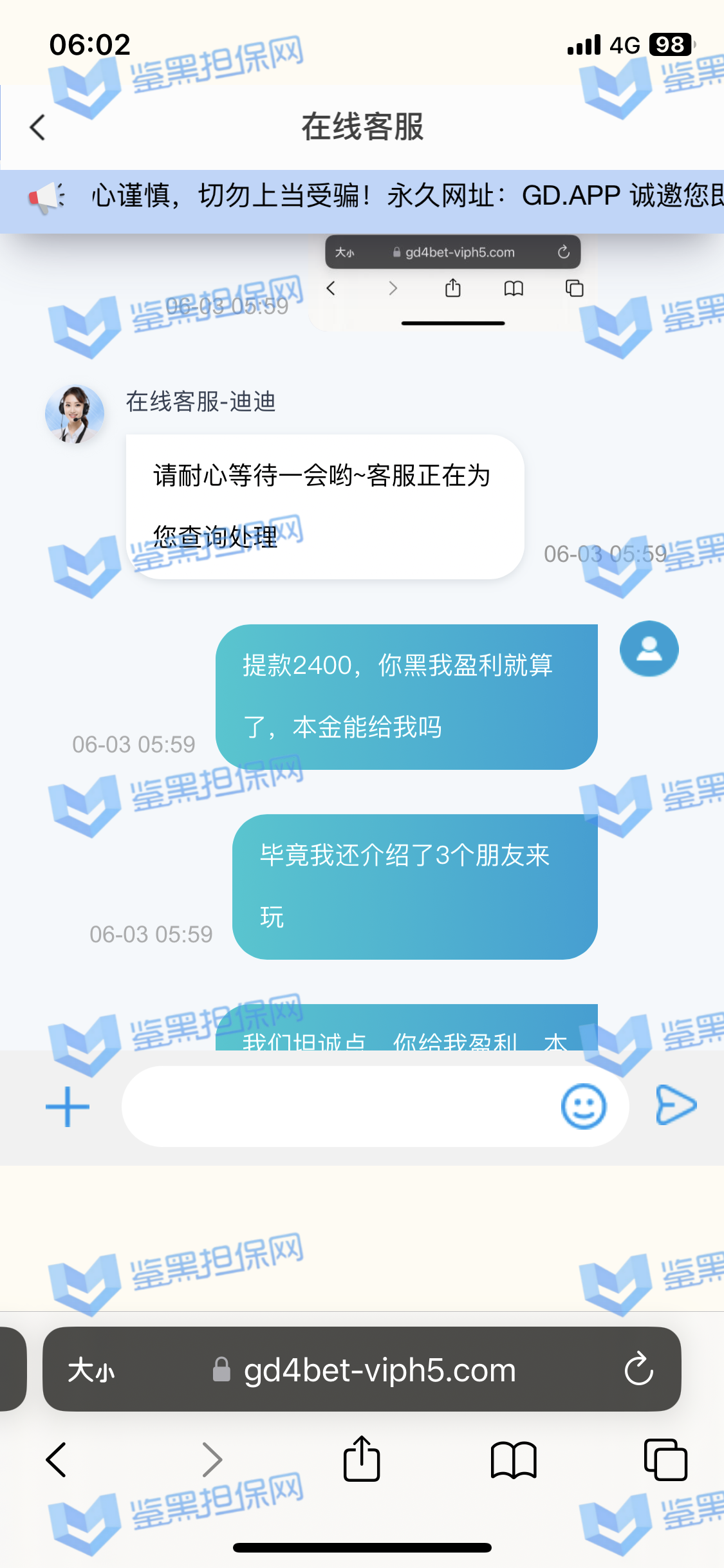
Task: Go back from the 在线客服 chat
Action: click(37, 127)
